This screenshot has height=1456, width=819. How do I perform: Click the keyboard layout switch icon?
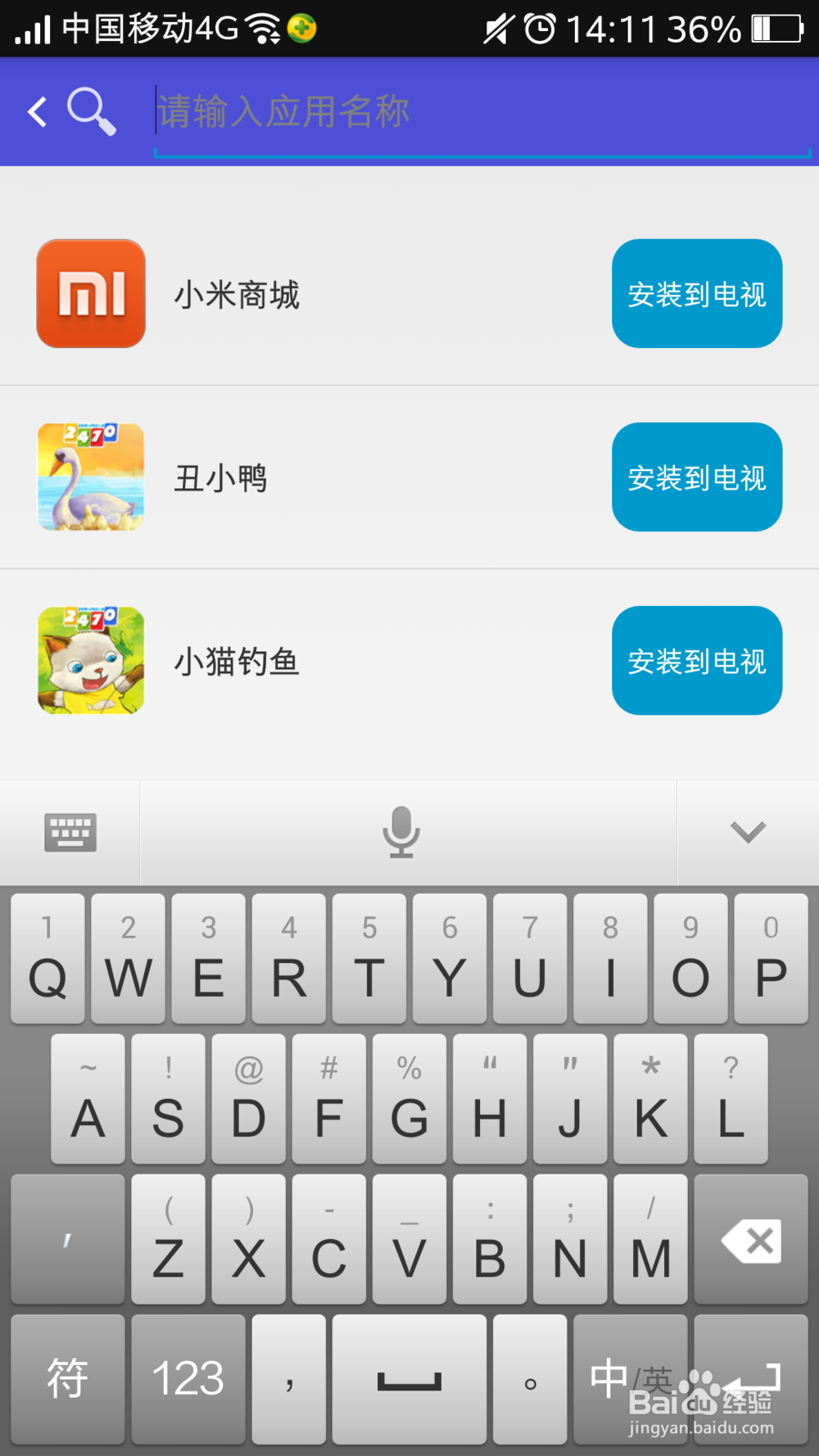pos(70,831)
